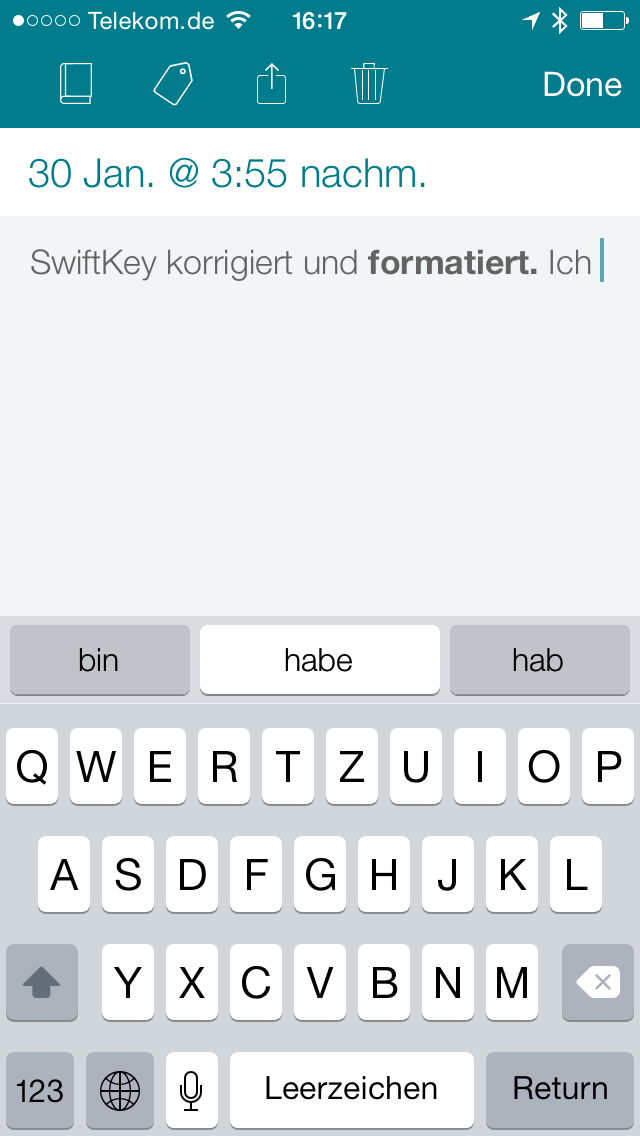
Task: Tap the Return key
Action: [x=560, y=1089]
